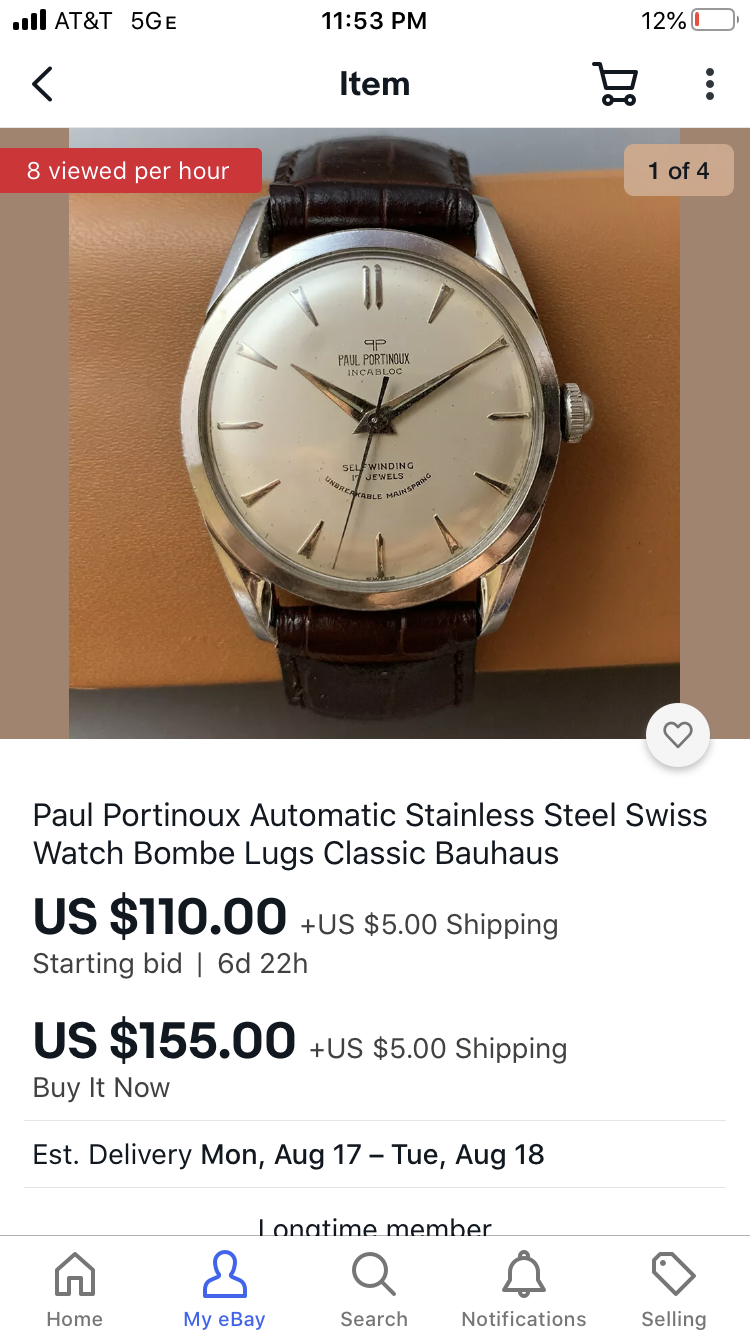The image size is (750, 1334).
Task: Add watch to watchlist with heart icon
Action: [x=678, y=735]
